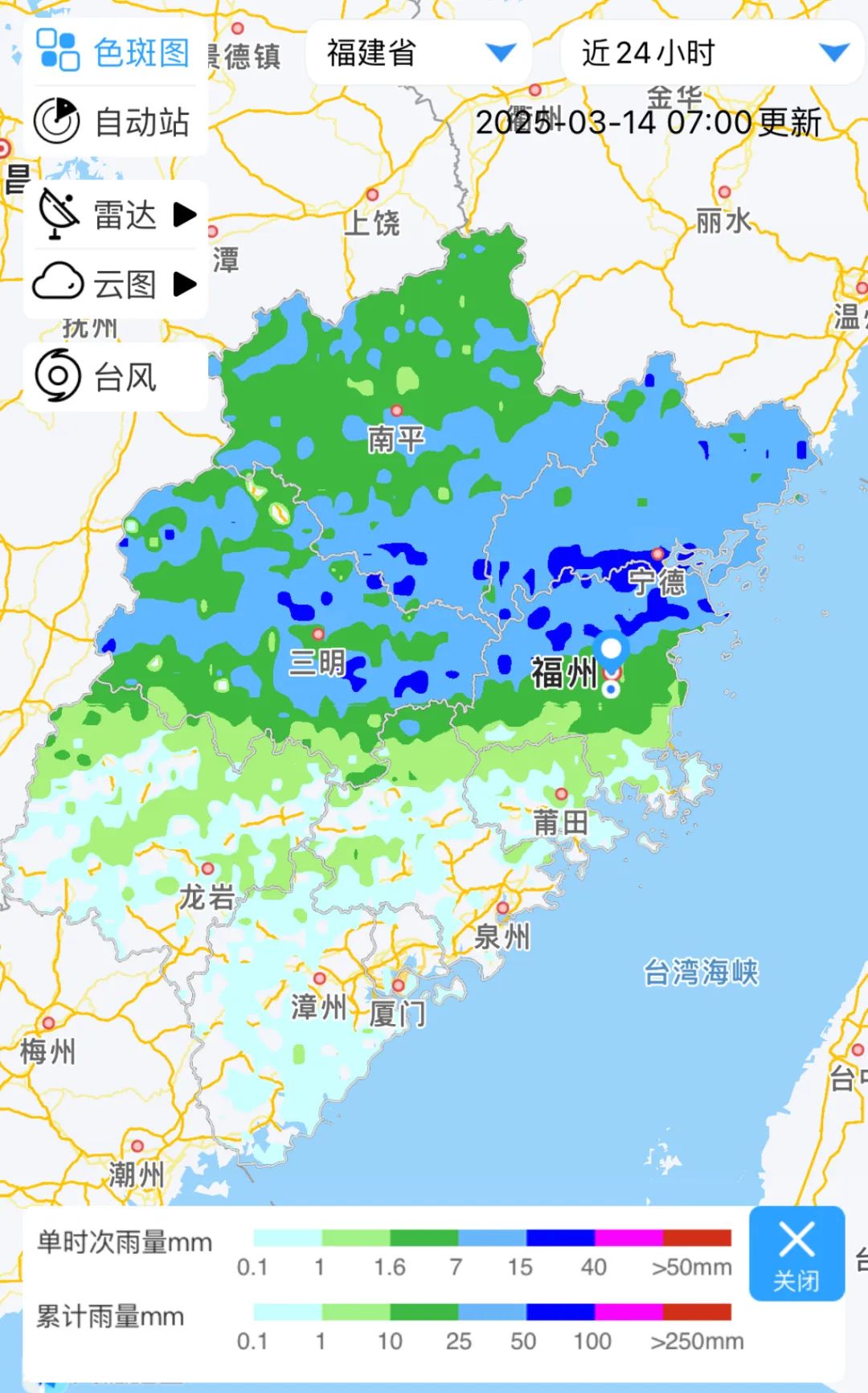Open the 台风 typhoon layer

pos(114,377)
